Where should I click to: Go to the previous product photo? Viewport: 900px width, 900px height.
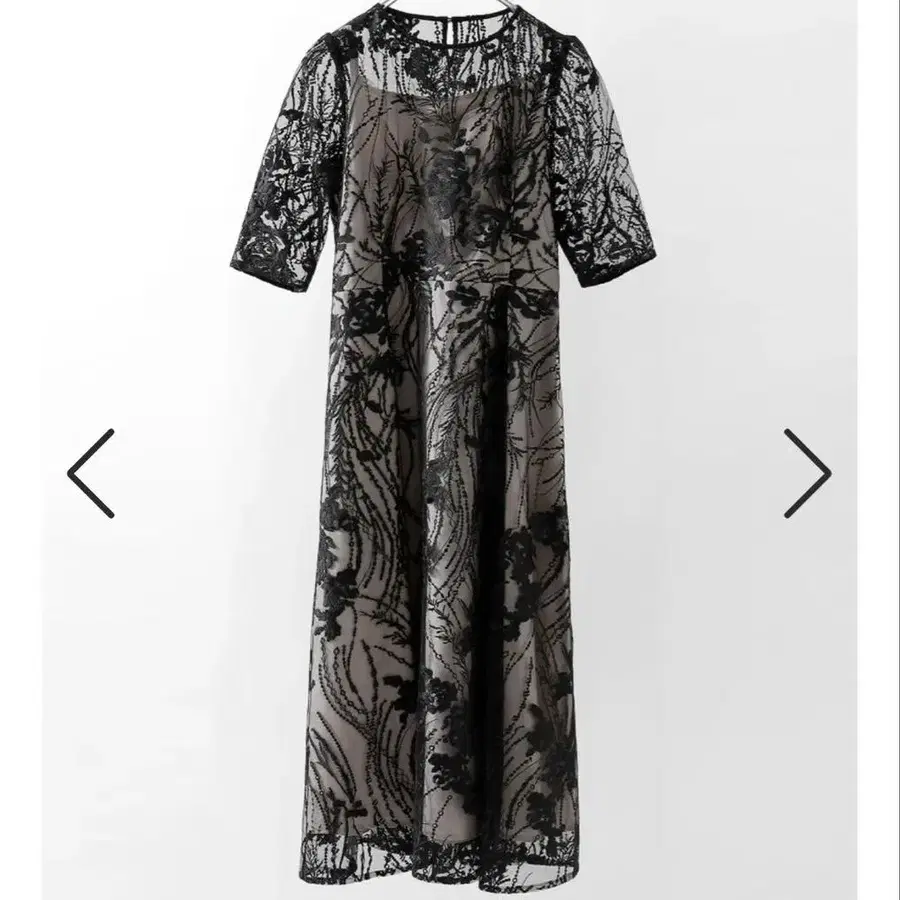point(91,474)
